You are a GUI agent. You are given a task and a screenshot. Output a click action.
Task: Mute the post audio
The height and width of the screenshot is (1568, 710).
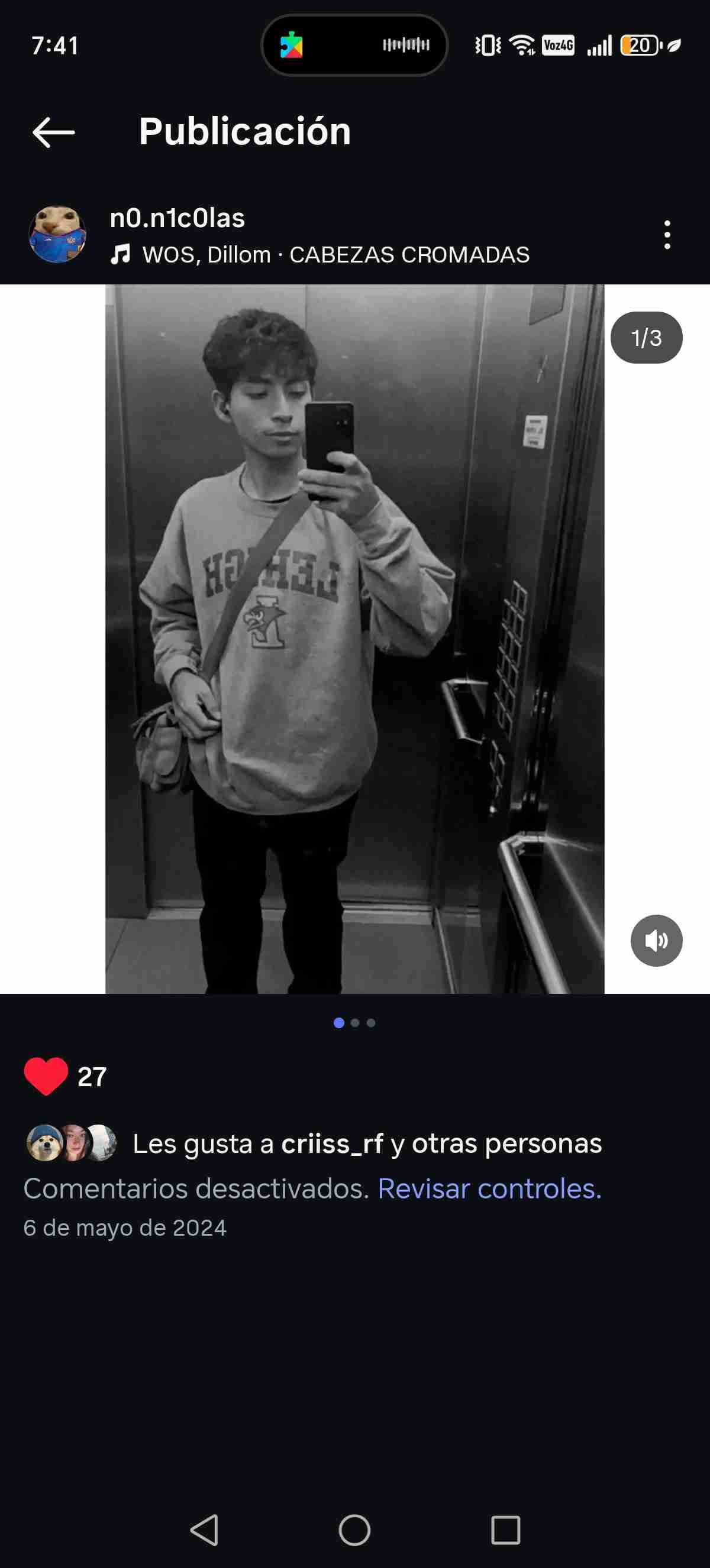[656, 941]
